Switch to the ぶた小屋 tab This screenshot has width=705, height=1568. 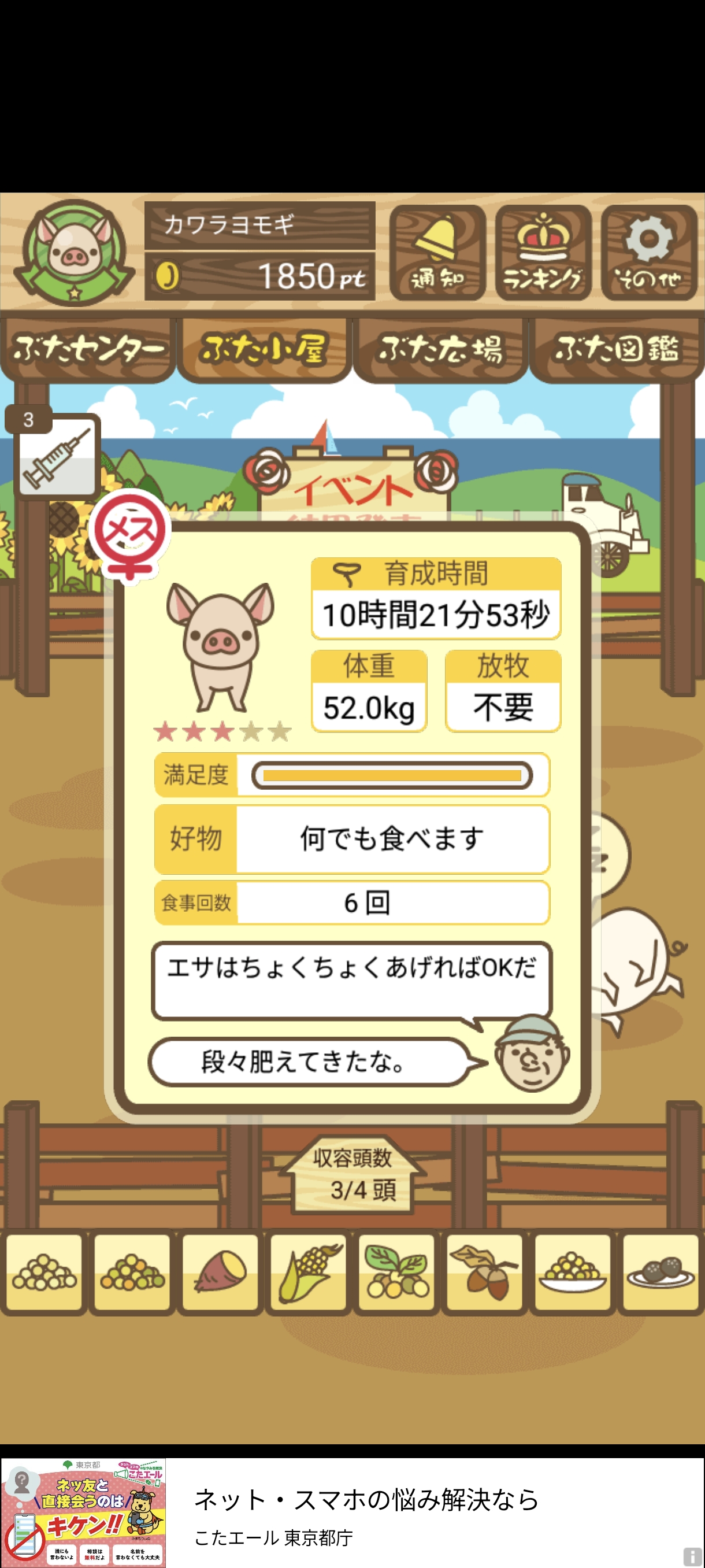click(264, 349)
